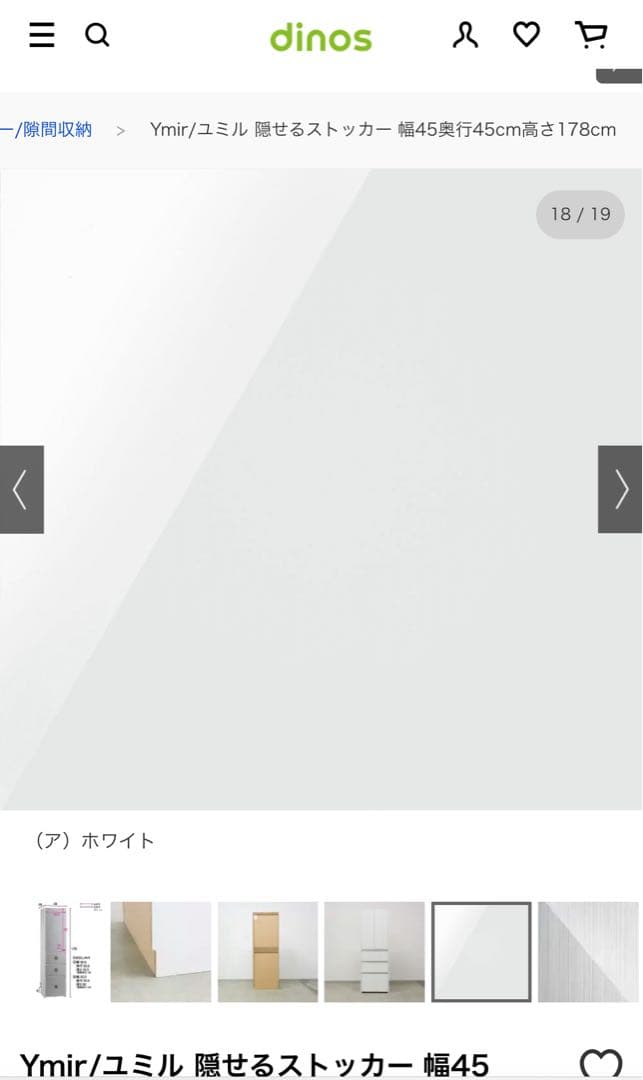Viewport: 643px width, 1080px height.
Task: Select the white cabinet front thumbnail
Action: point(374,951)
